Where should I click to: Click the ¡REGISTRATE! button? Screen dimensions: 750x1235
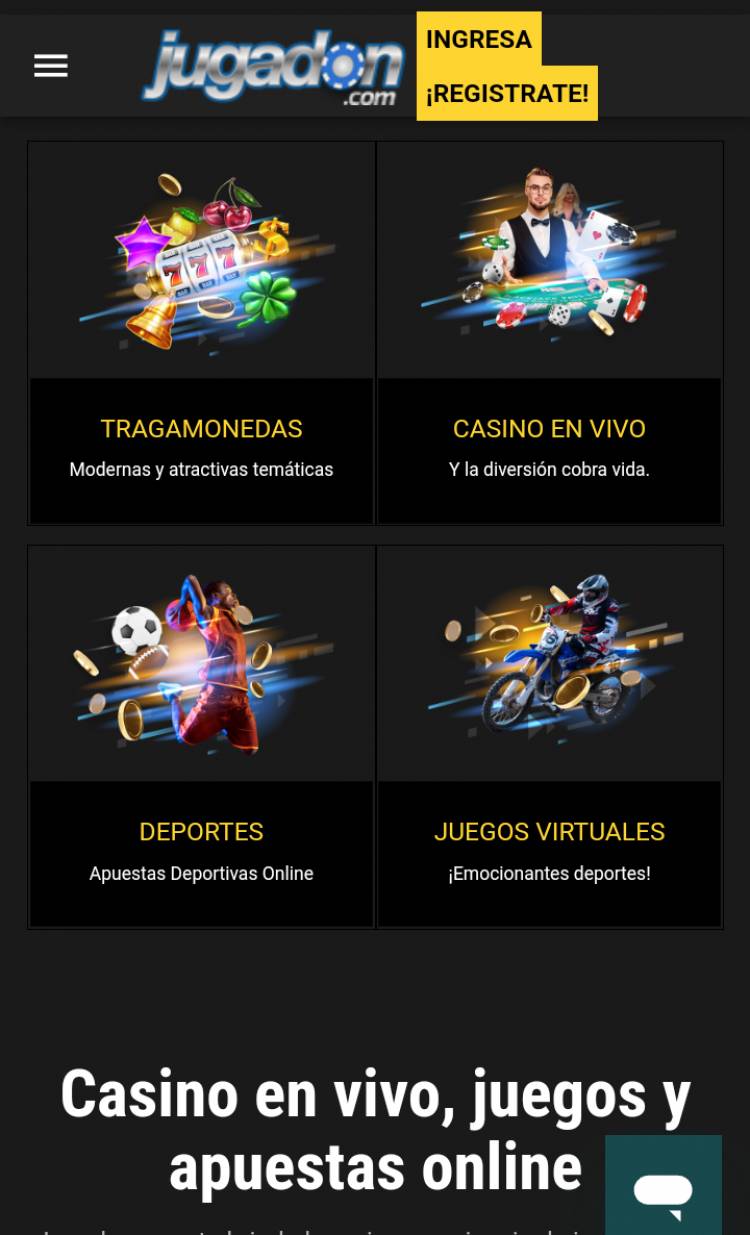click(506, 91)
